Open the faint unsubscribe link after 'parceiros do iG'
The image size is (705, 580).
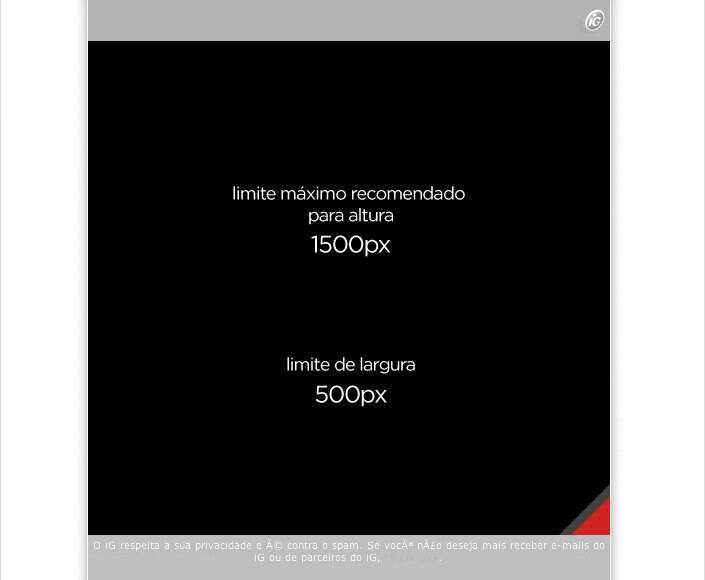coord(410,558)
